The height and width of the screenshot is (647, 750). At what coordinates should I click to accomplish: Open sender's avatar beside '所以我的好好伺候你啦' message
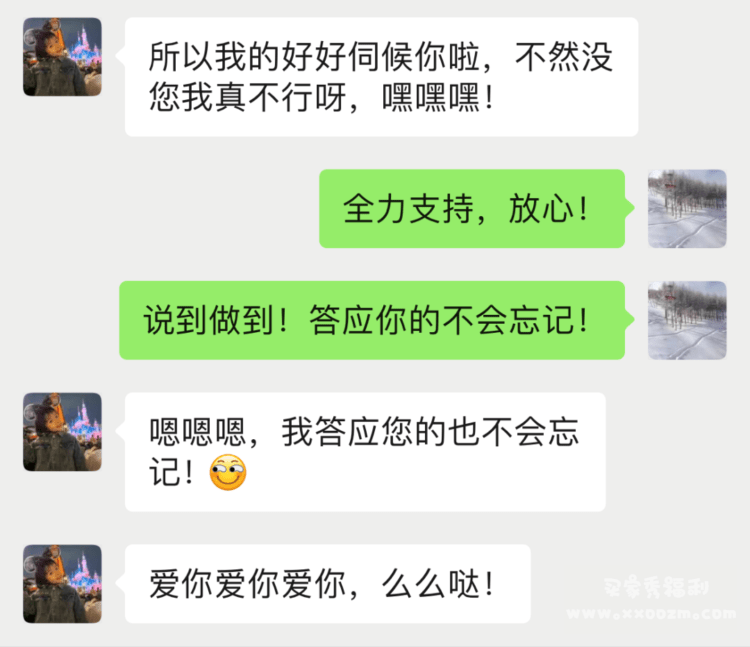click(62, 57)
